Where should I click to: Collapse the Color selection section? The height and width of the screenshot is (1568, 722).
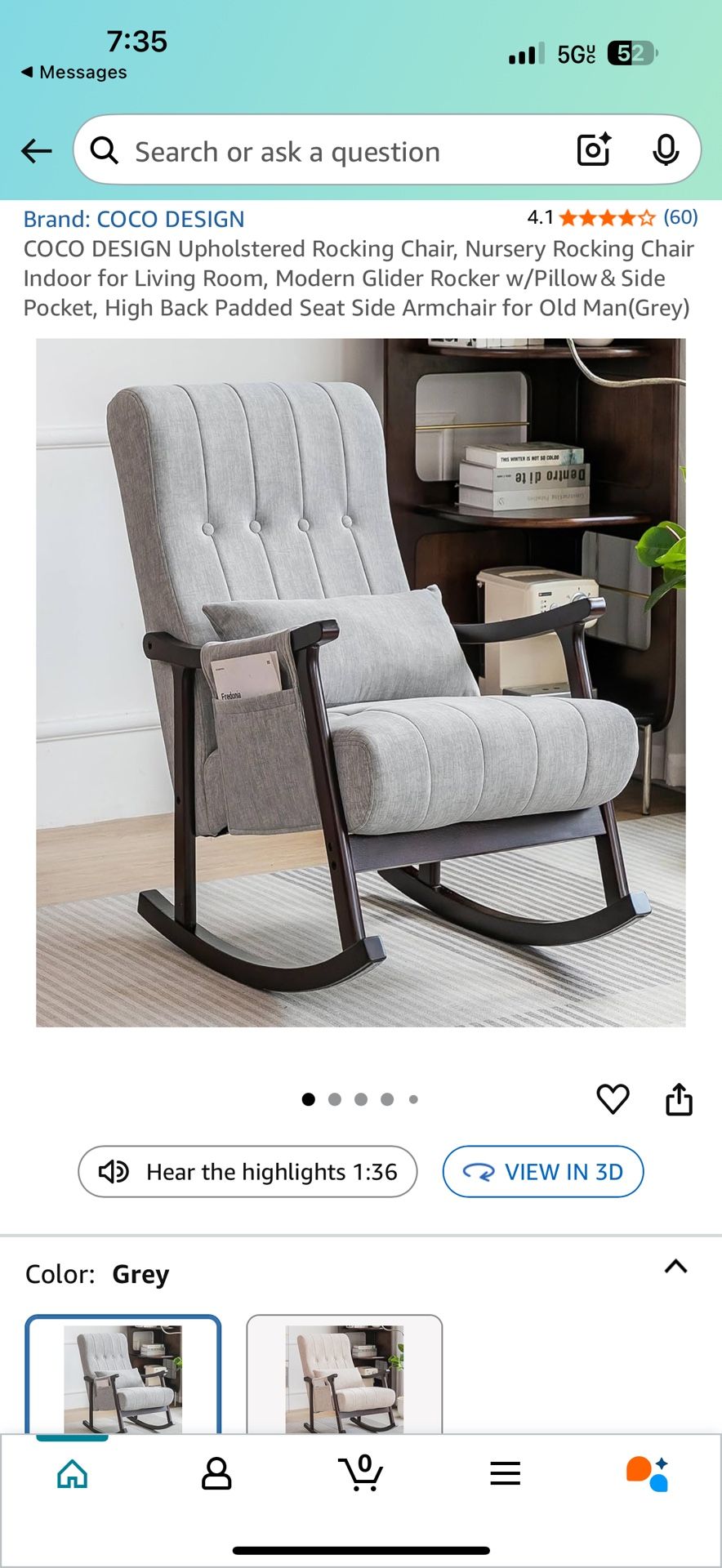point(676,1267)
